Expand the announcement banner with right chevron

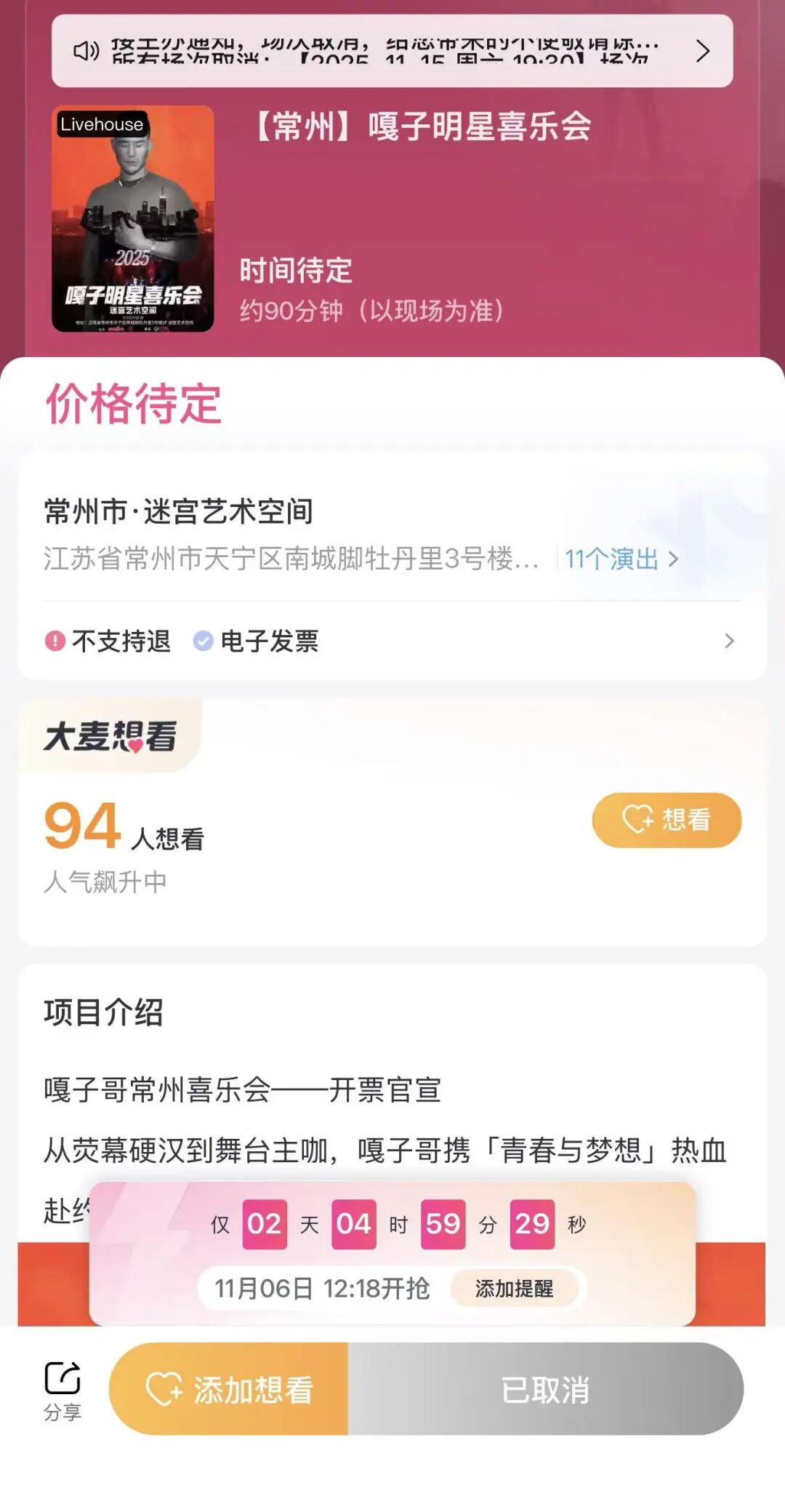coord(702,51)
